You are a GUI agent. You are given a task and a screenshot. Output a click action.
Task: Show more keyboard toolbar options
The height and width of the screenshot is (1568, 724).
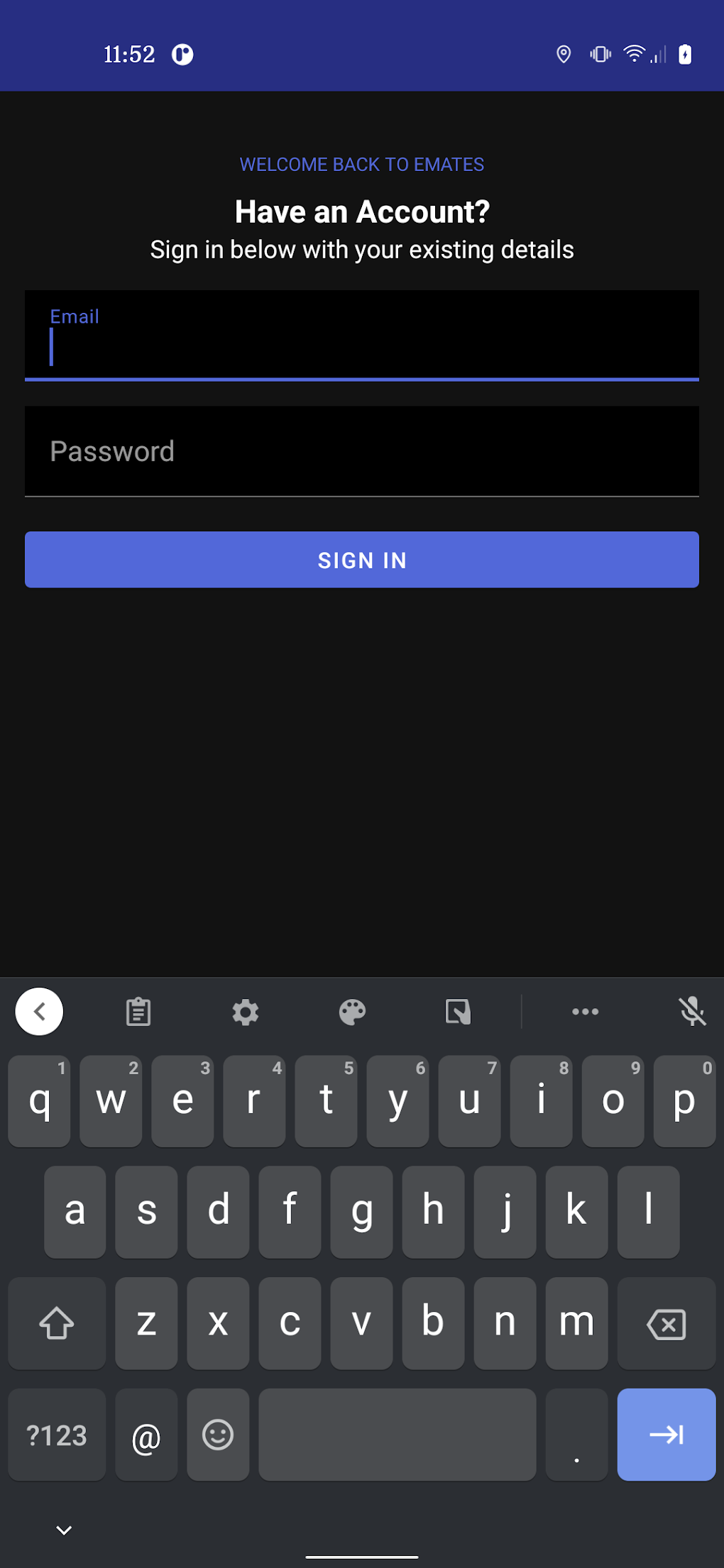coord(584,1012)
